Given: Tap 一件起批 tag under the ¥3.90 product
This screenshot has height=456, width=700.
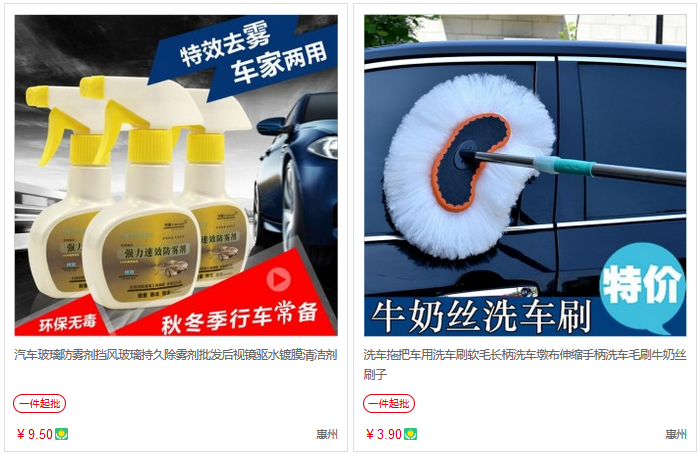Looking at the screenshot, I should coord(389,404).
